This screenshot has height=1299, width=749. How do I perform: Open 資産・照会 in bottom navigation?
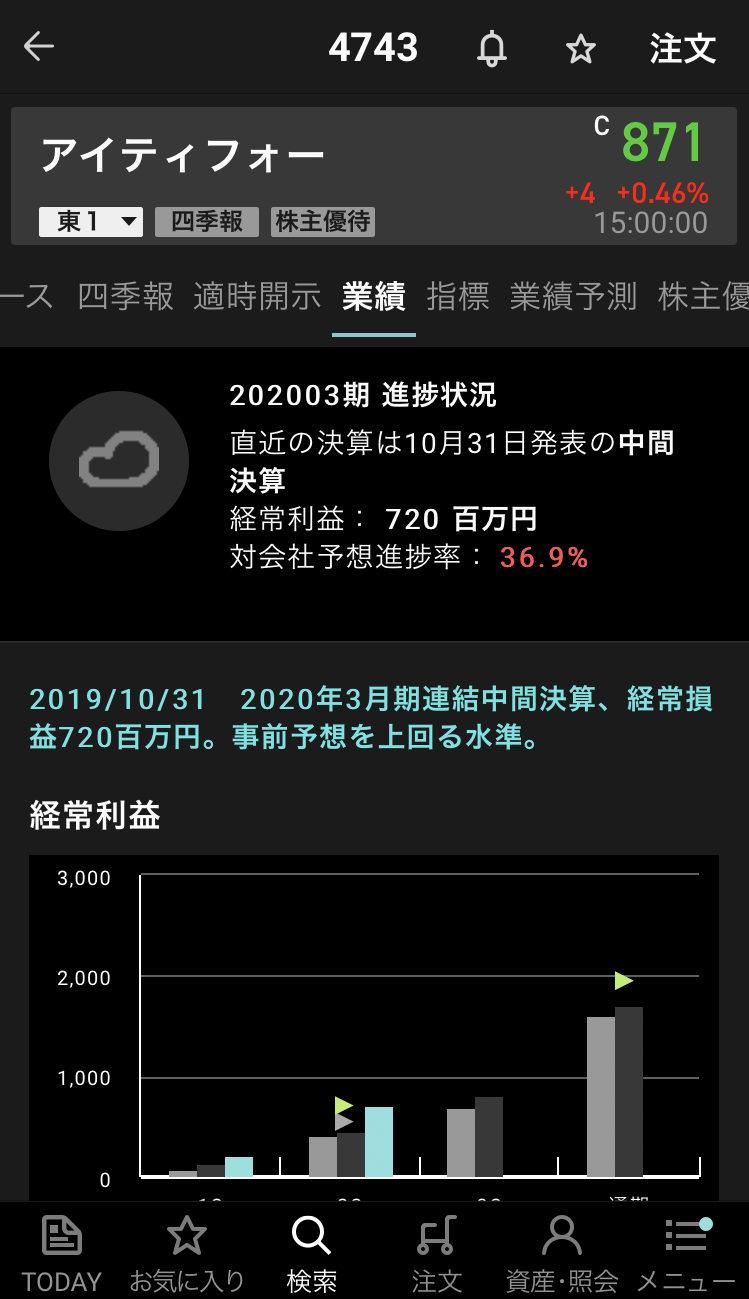pyautogui.click(x=562, y=1253)
